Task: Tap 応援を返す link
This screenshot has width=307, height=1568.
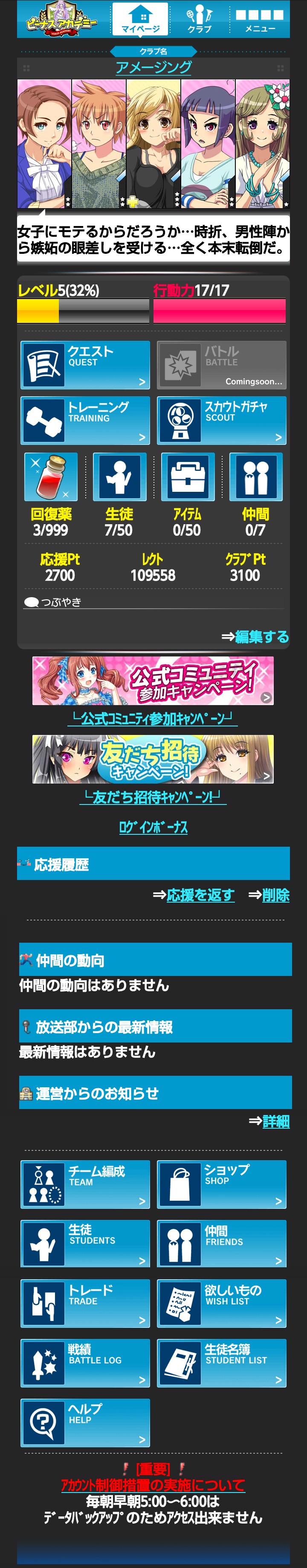Action: tap(200, 894)
